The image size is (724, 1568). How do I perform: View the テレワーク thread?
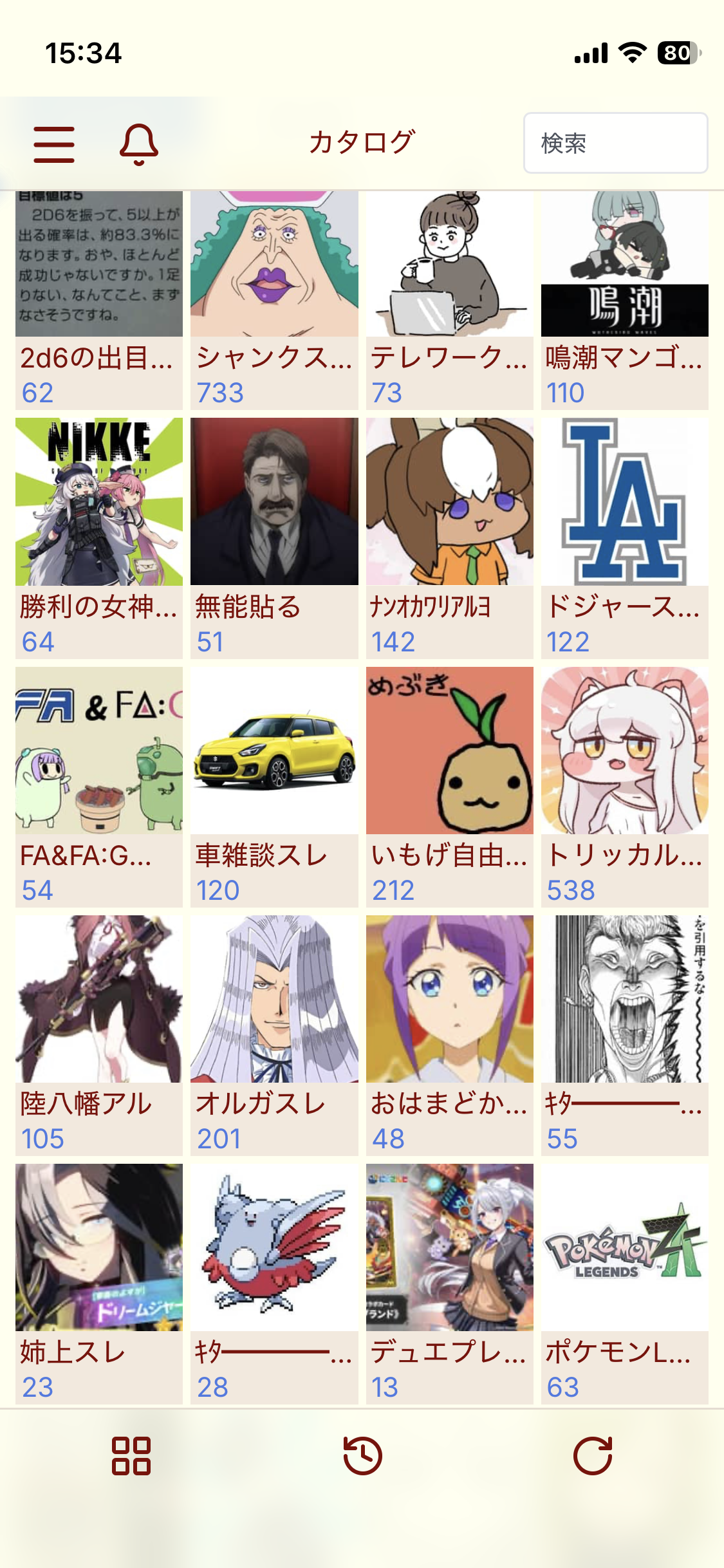pos(449,299)
